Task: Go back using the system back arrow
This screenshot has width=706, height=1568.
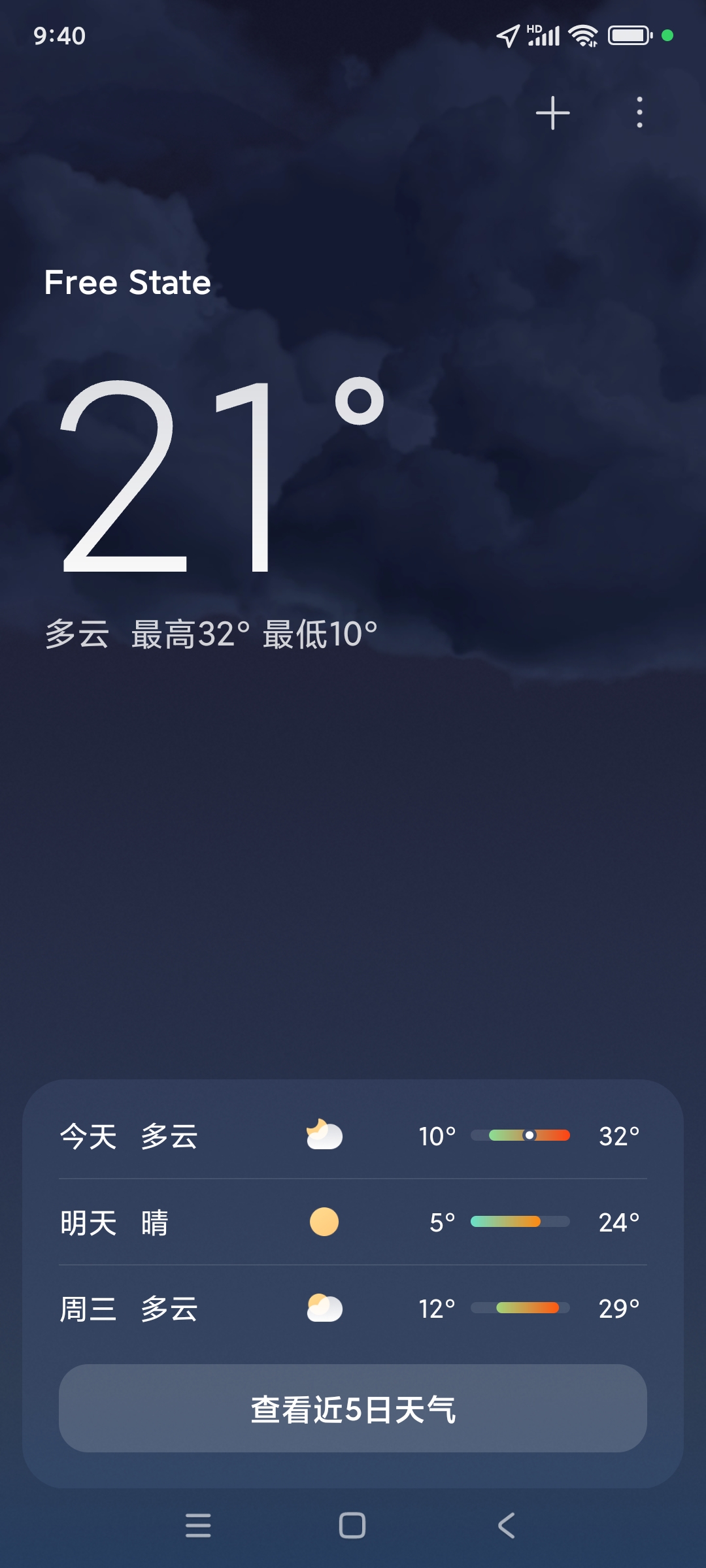Action: click(x=507, y=1526)
